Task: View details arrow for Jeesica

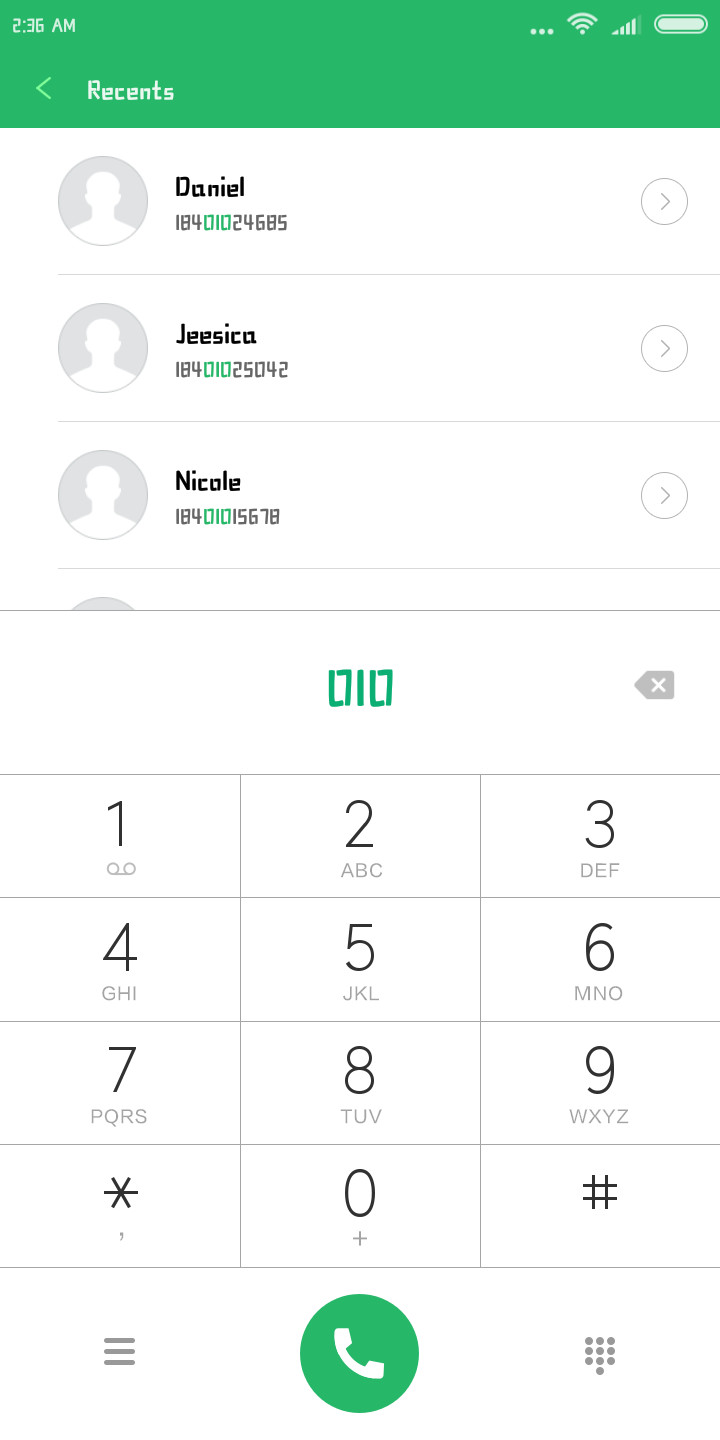Action: coord(664,349)
